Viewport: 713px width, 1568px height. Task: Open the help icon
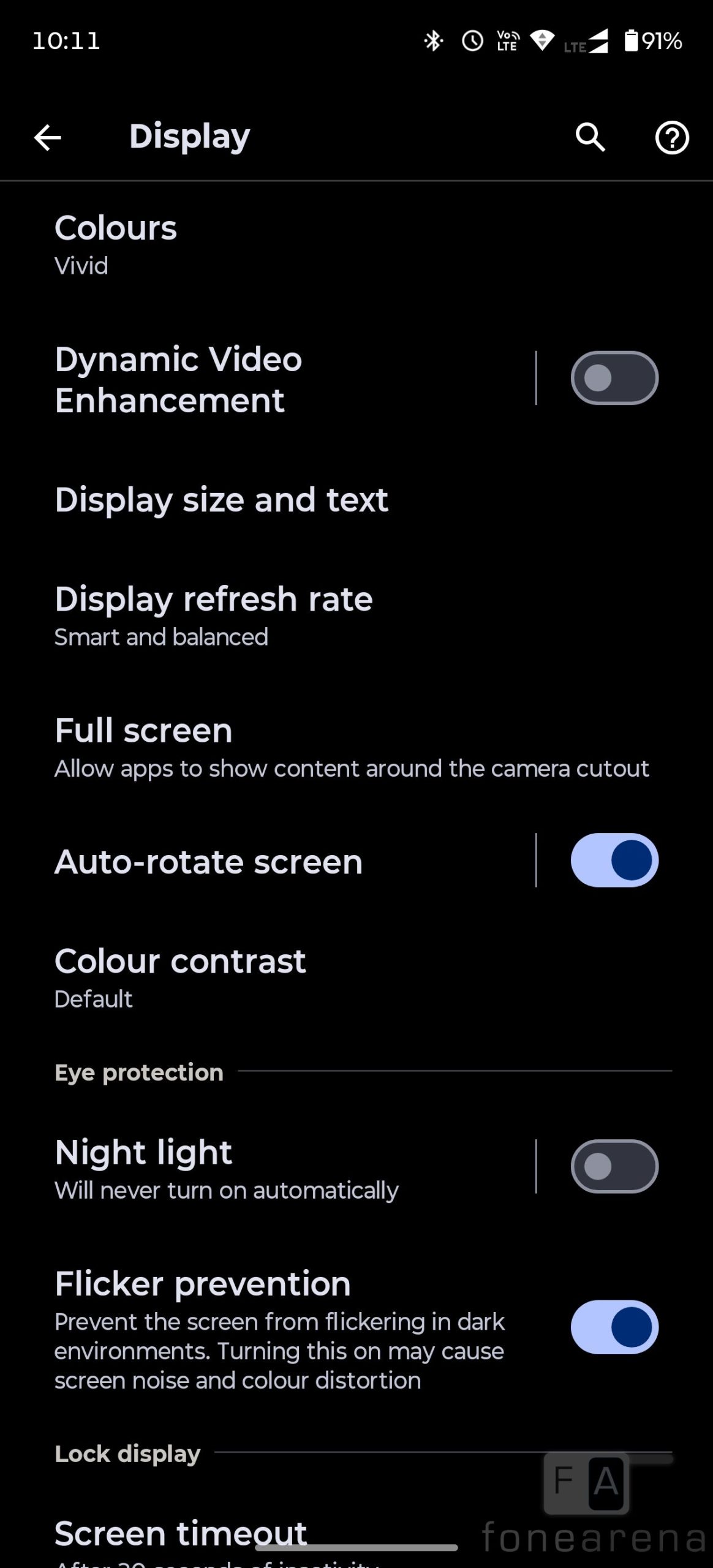[672, 138]
